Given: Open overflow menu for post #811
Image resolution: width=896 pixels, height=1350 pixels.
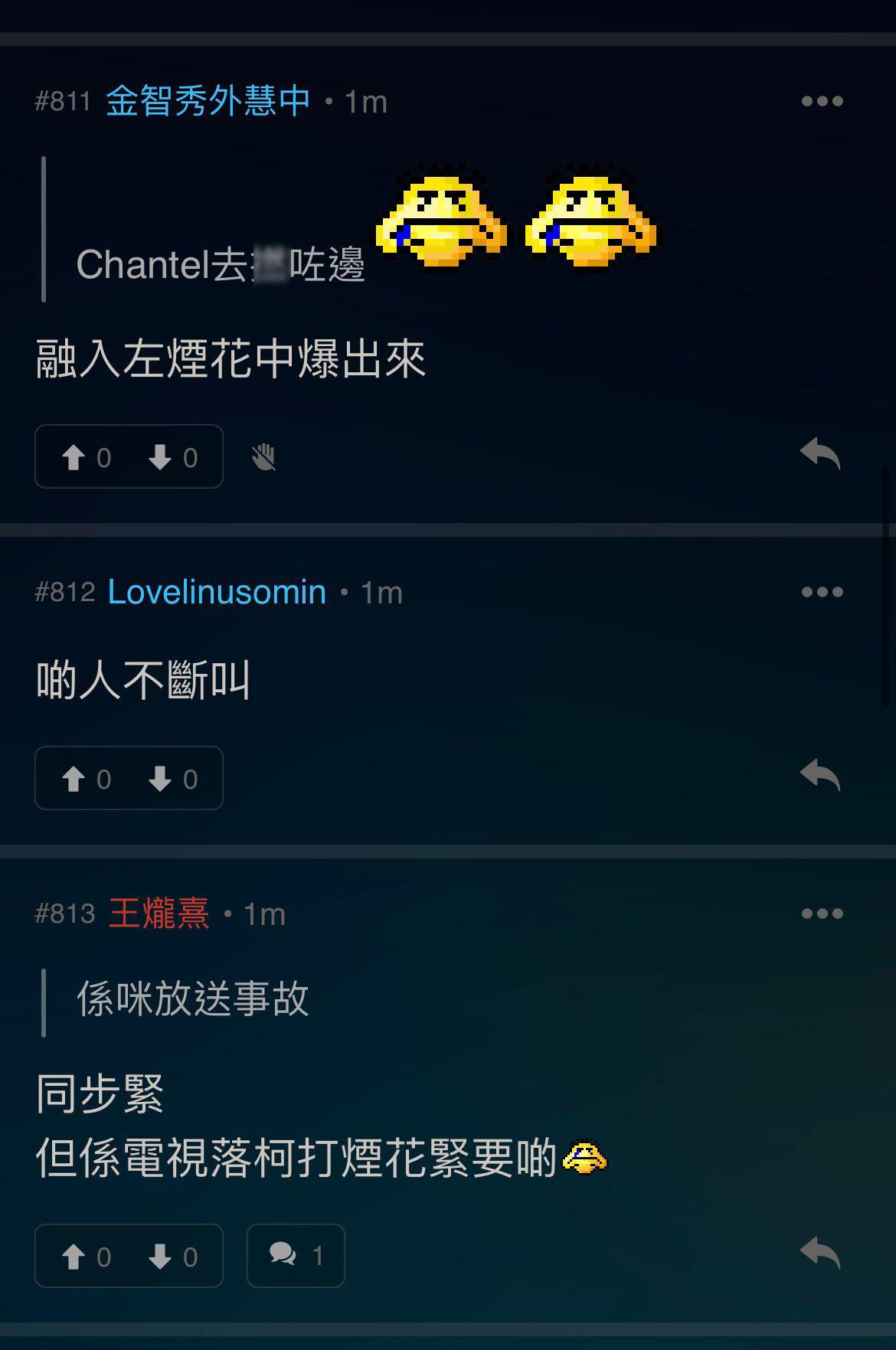Looking at the screenshot, I should point(822,101).
